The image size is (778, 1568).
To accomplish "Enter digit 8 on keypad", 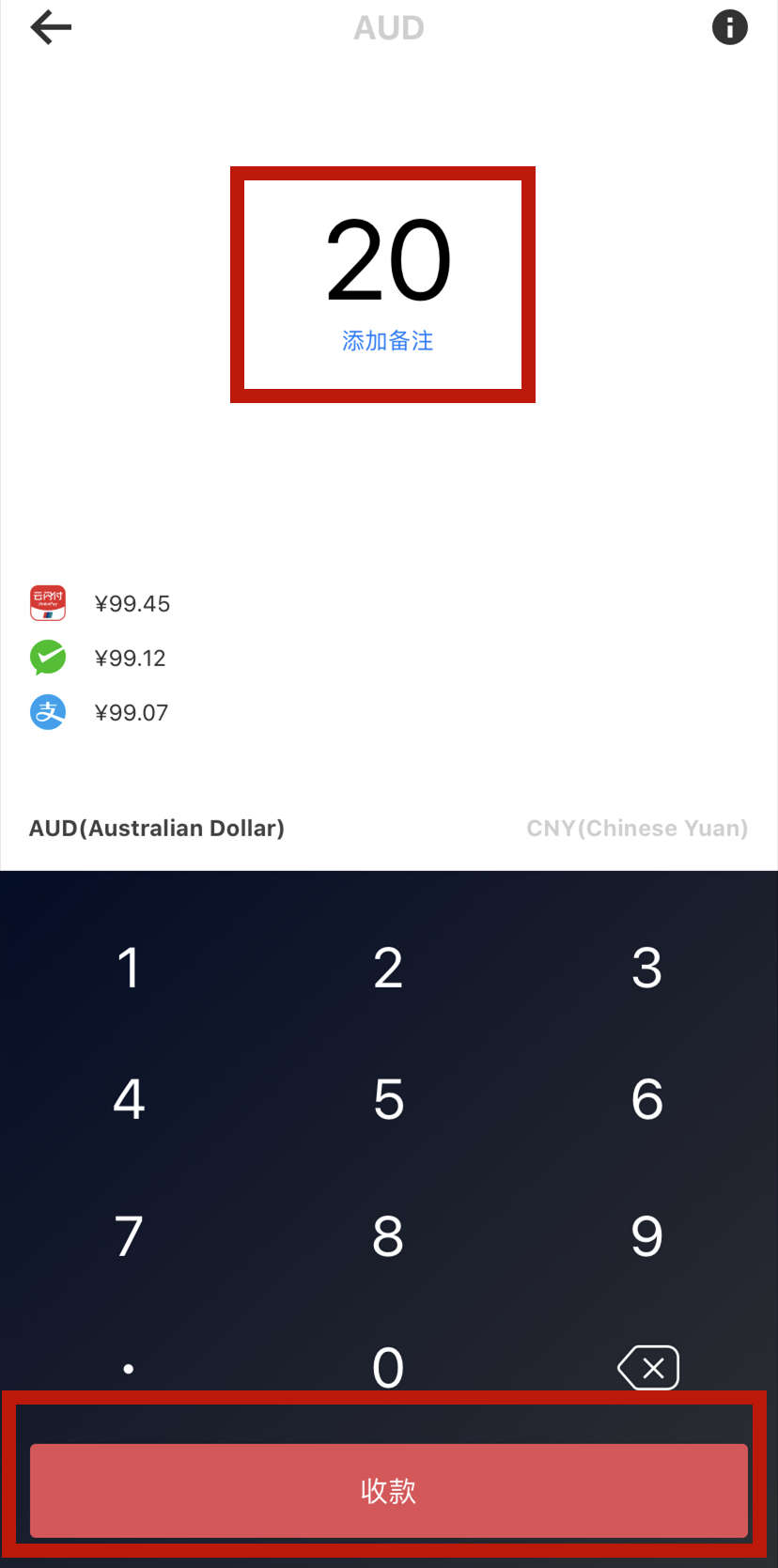I will tap(388, 1236).
